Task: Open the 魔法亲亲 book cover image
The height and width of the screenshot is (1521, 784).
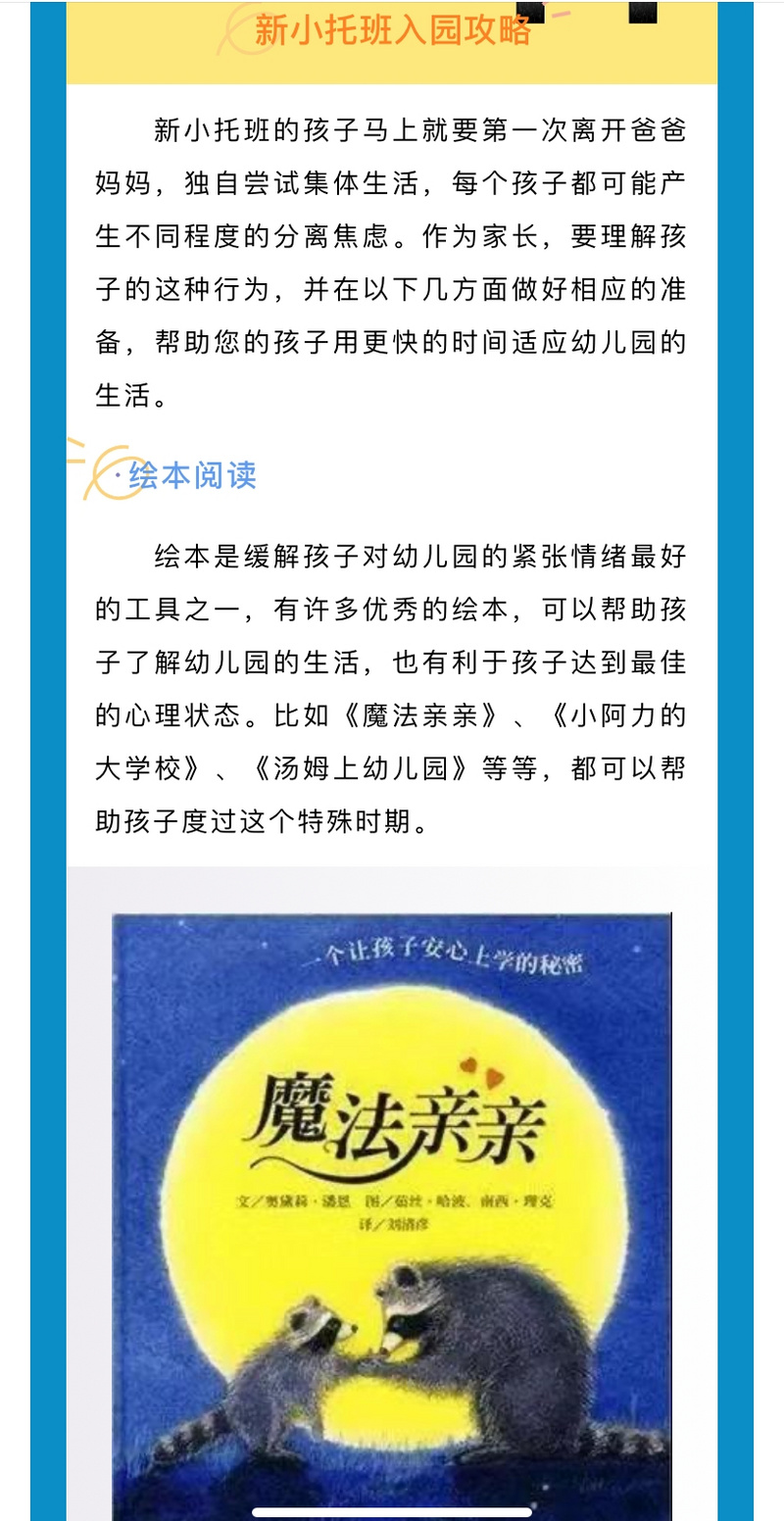Action: (392, 1215)
